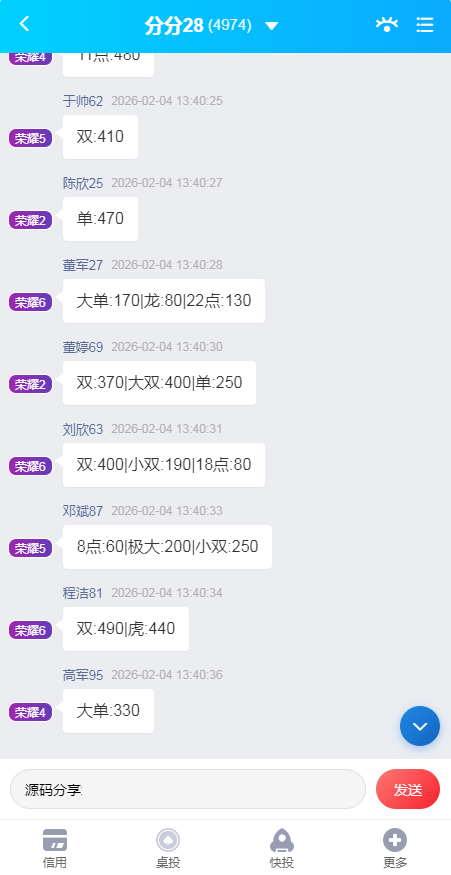Go back using the top-left arrow
This screenshot has height=875, width=451.
24,24
